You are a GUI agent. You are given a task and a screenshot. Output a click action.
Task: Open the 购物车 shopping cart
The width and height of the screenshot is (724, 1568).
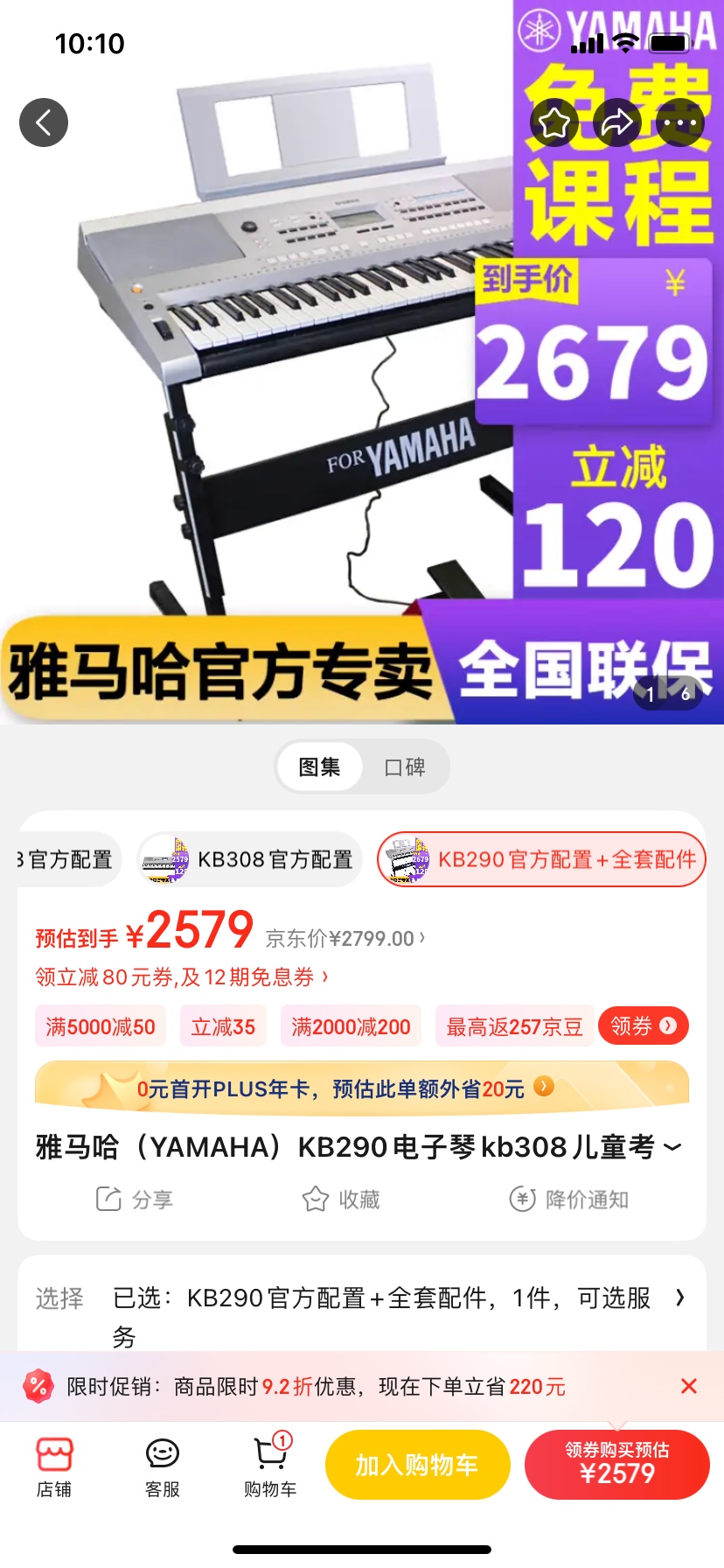[270, 1465]
